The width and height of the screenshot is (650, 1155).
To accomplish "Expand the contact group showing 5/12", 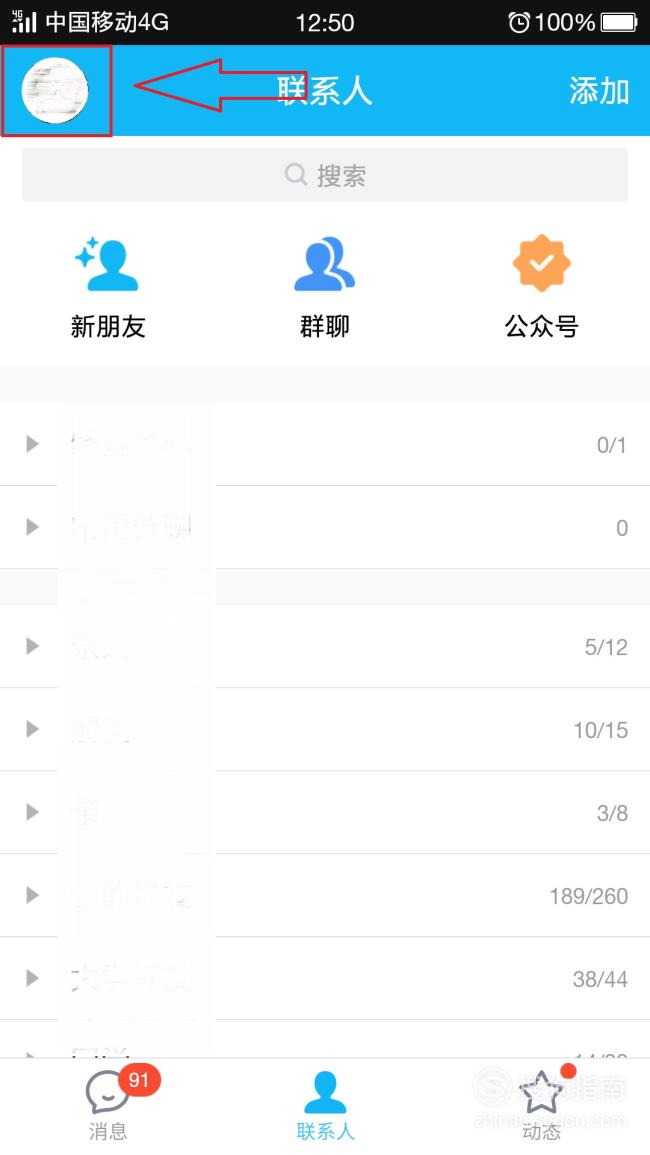I will coord(325,647).
